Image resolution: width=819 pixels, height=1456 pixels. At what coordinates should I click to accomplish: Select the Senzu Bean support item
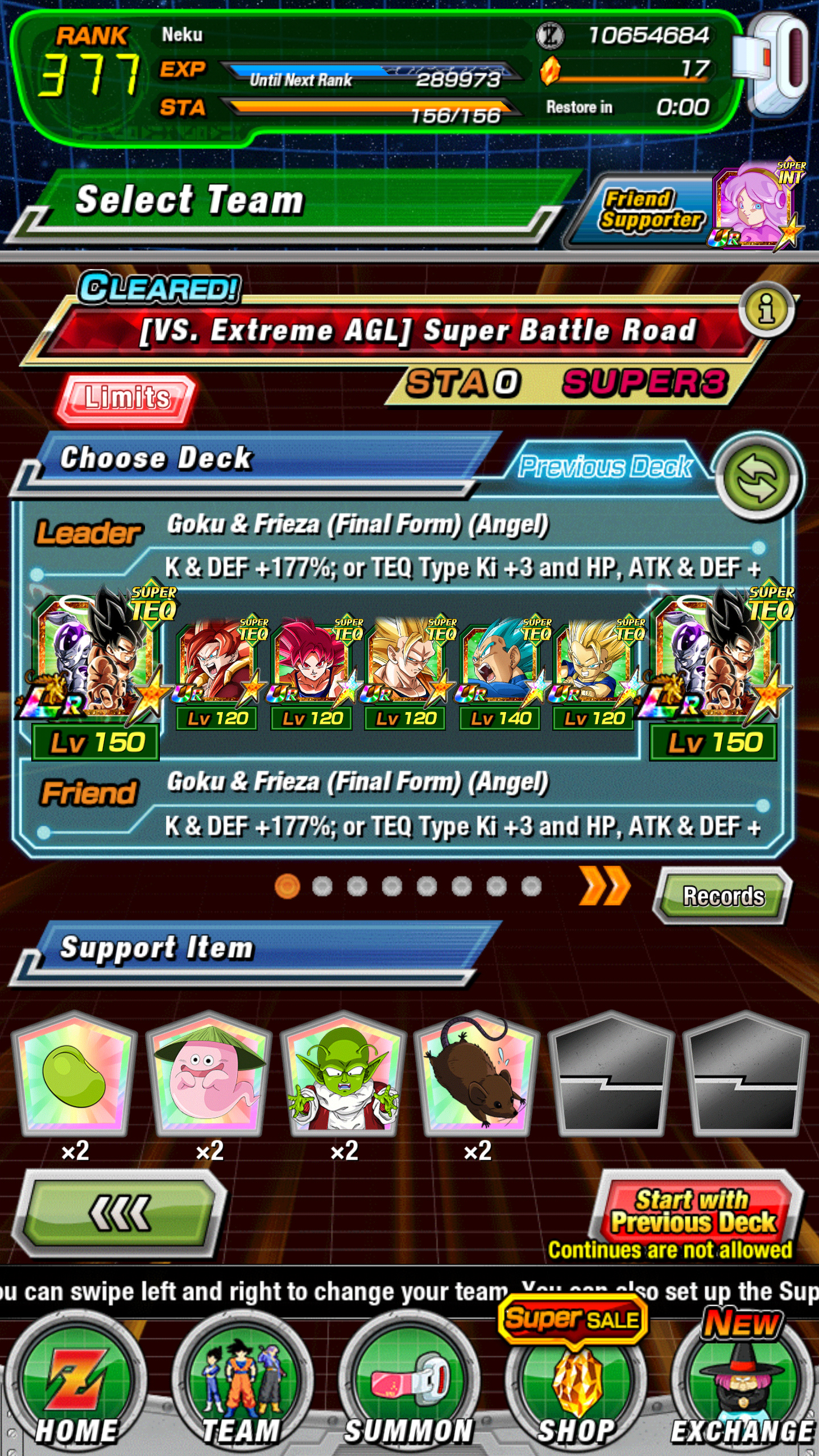coord(74,1074)
